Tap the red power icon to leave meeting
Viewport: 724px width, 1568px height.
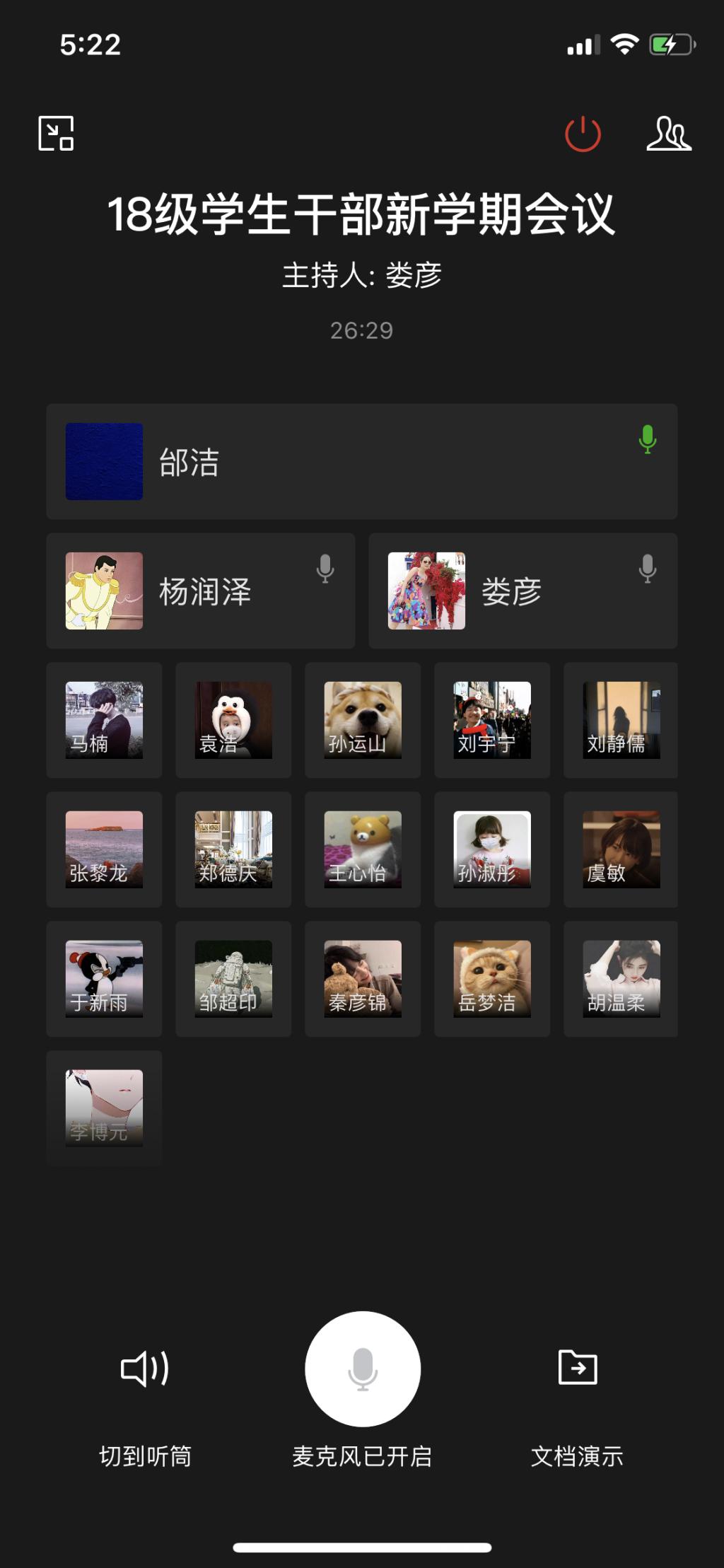(x=583, y=134)
